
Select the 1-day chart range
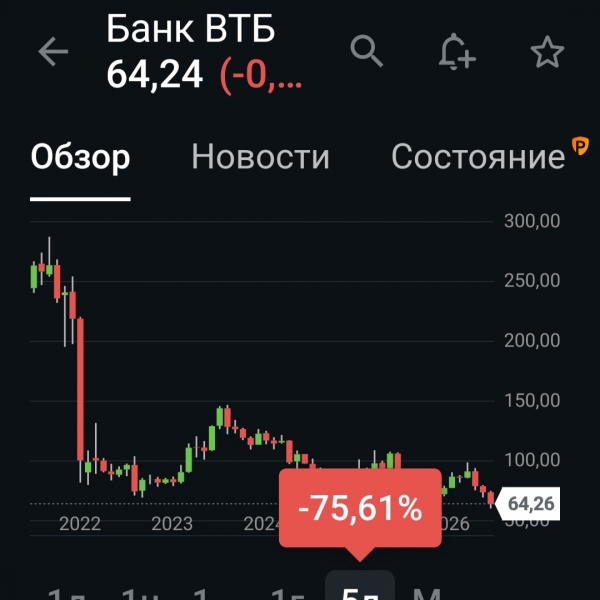pyautogui.click(x=66, y=593)
